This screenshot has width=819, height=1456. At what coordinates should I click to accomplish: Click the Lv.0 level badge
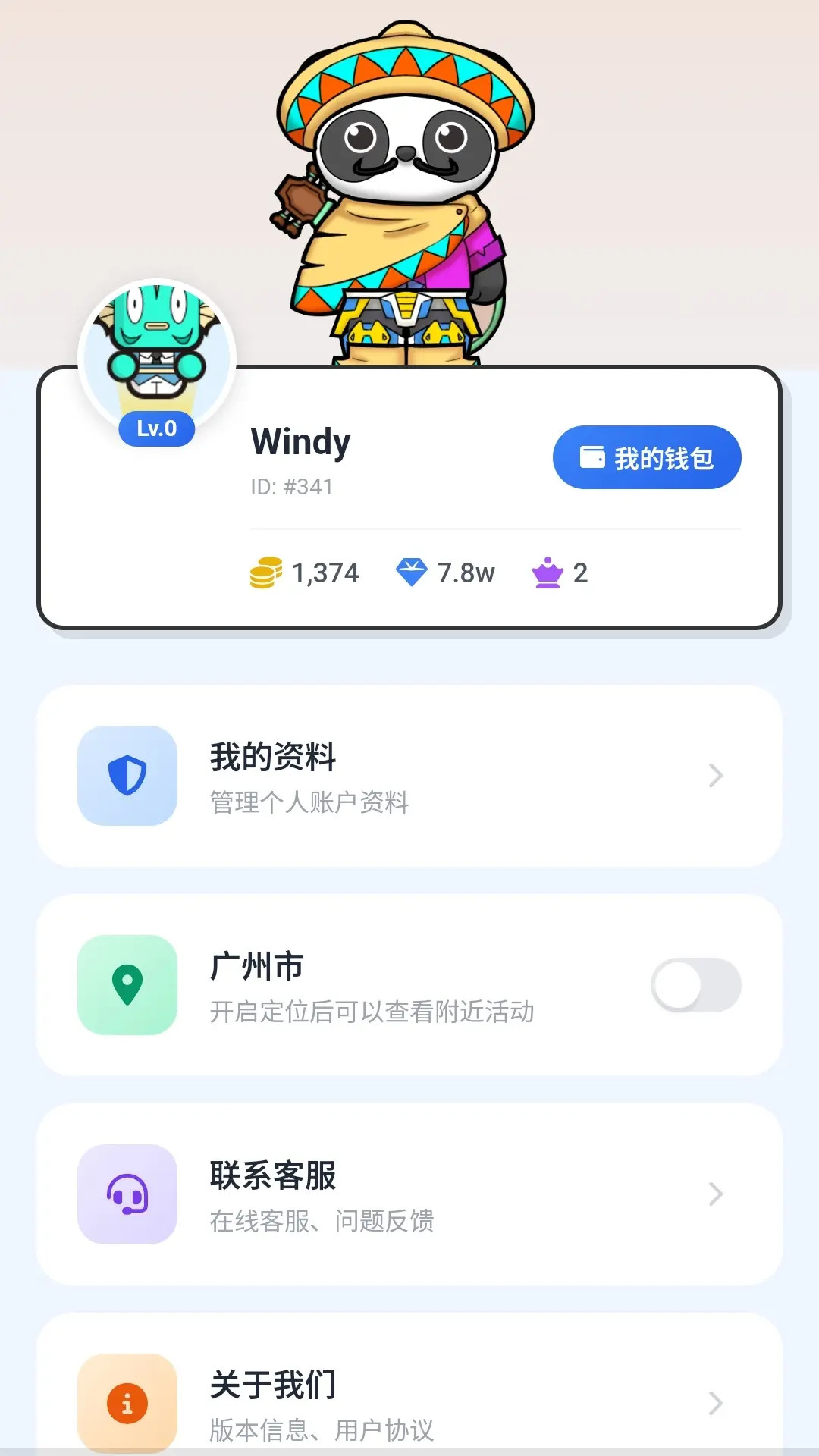(156, 428)
